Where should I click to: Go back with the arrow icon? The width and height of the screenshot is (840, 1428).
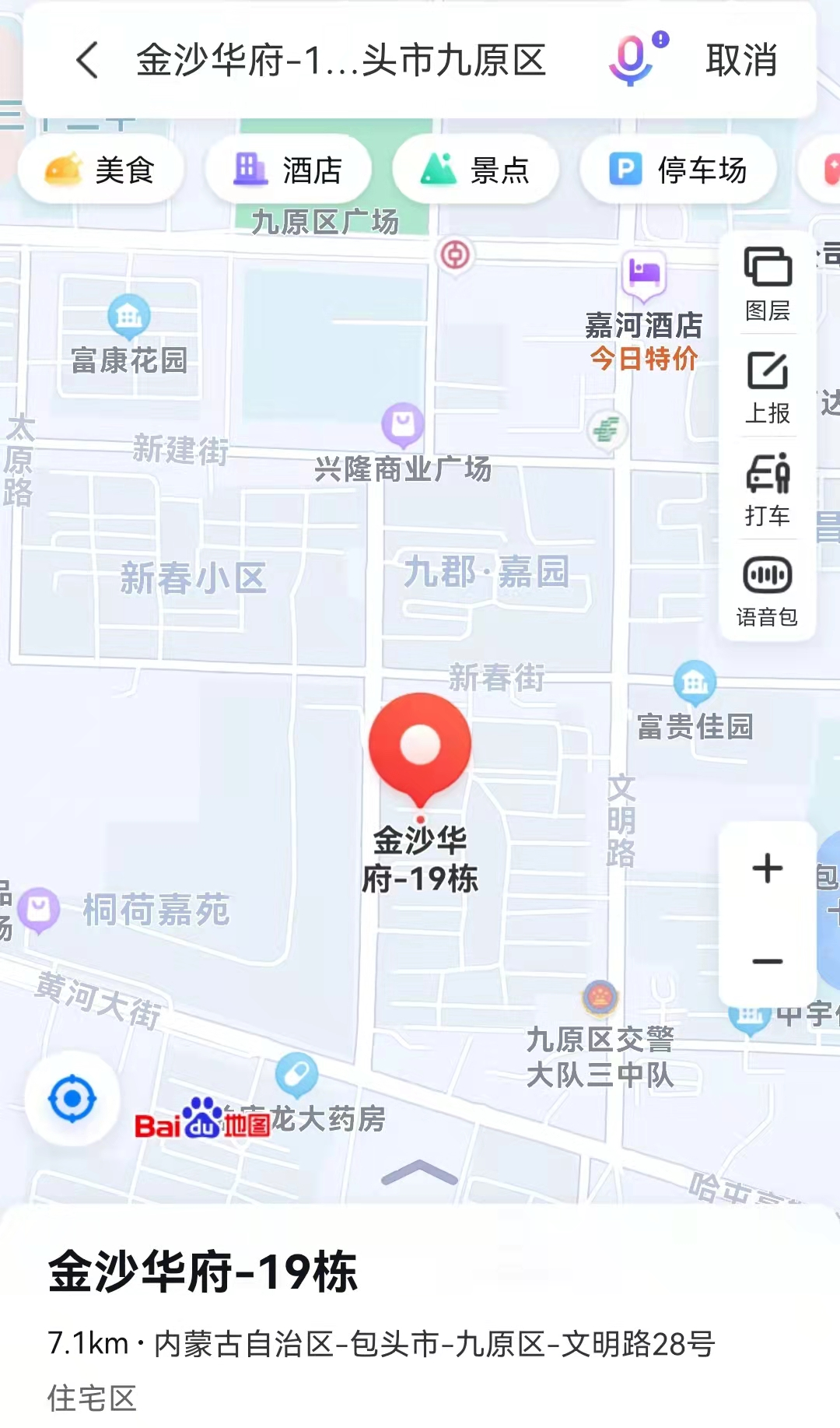tap(88, 60)
